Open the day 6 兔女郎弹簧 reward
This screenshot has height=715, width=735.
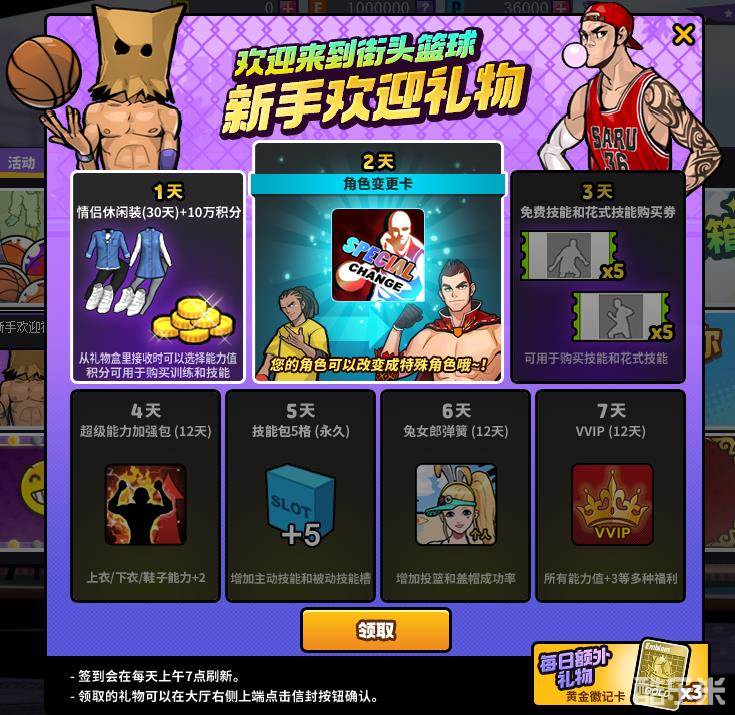(456, 494)
